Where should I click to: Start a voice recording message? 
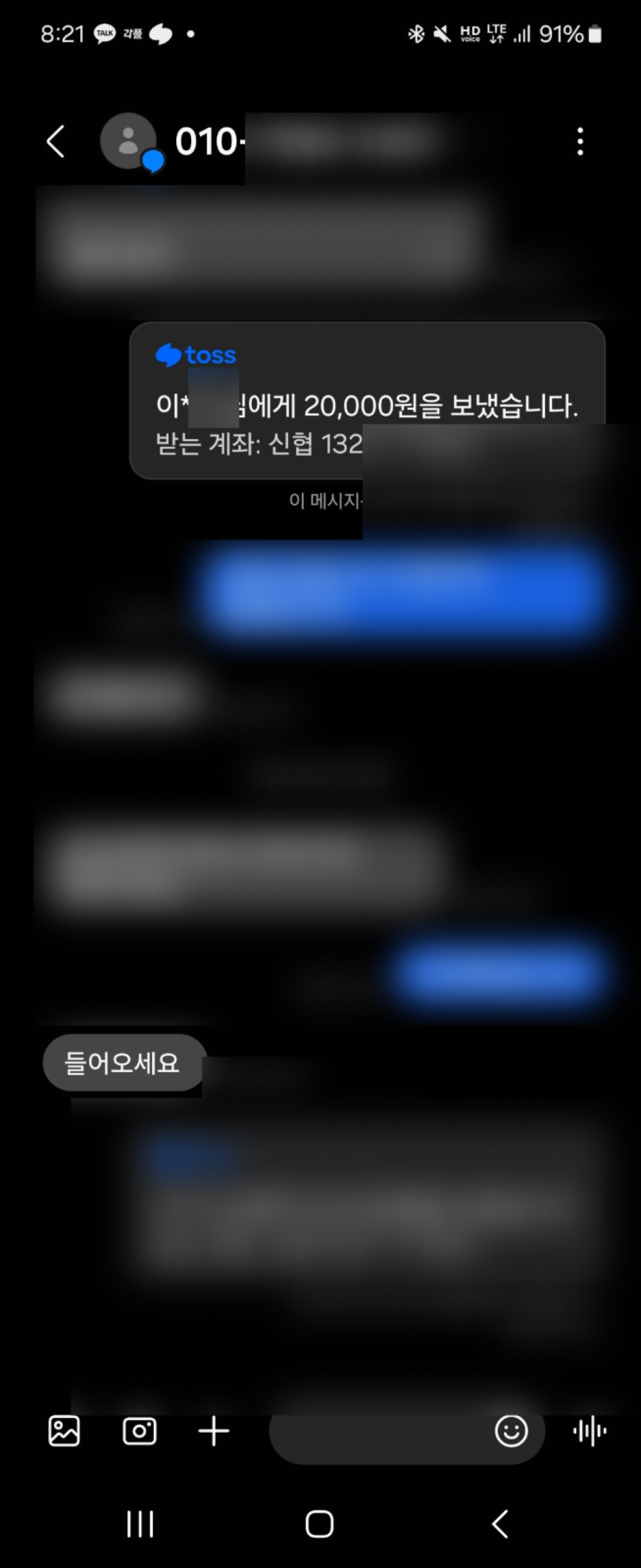click(x=590, y=1431)
